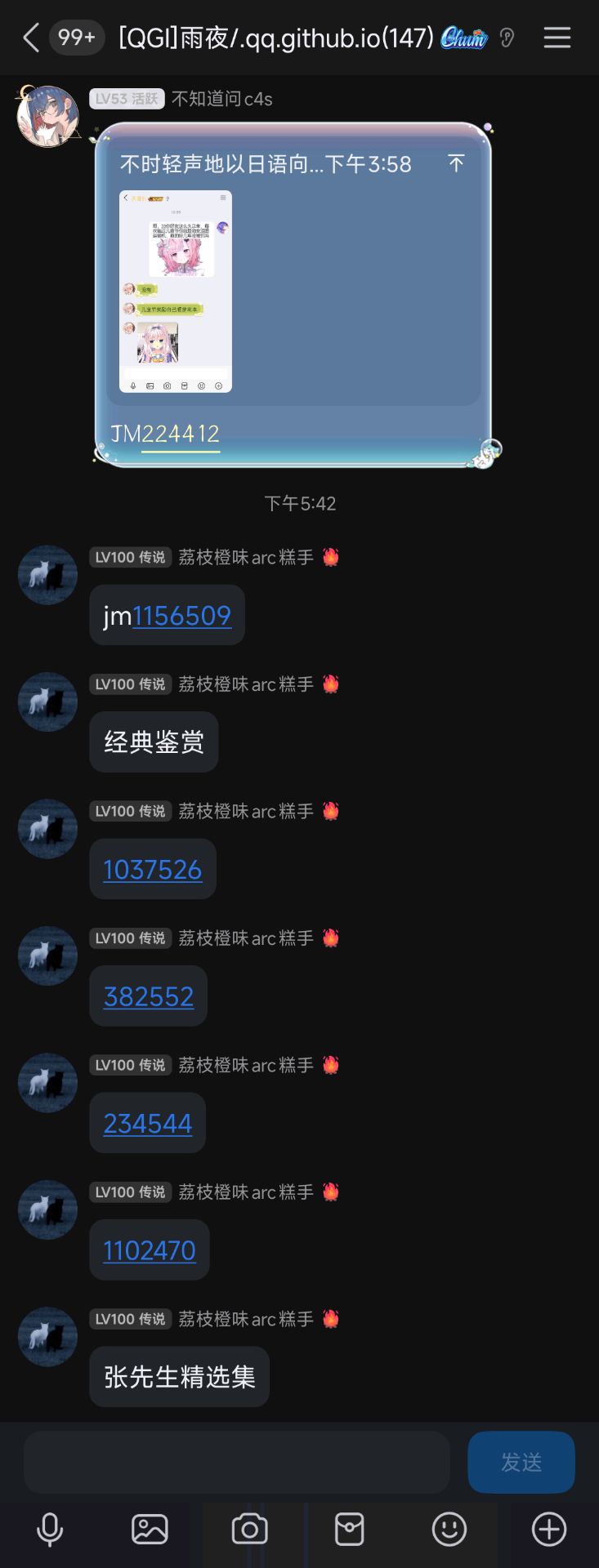Open the photo gallery picker

click(x=150, y=1530)
